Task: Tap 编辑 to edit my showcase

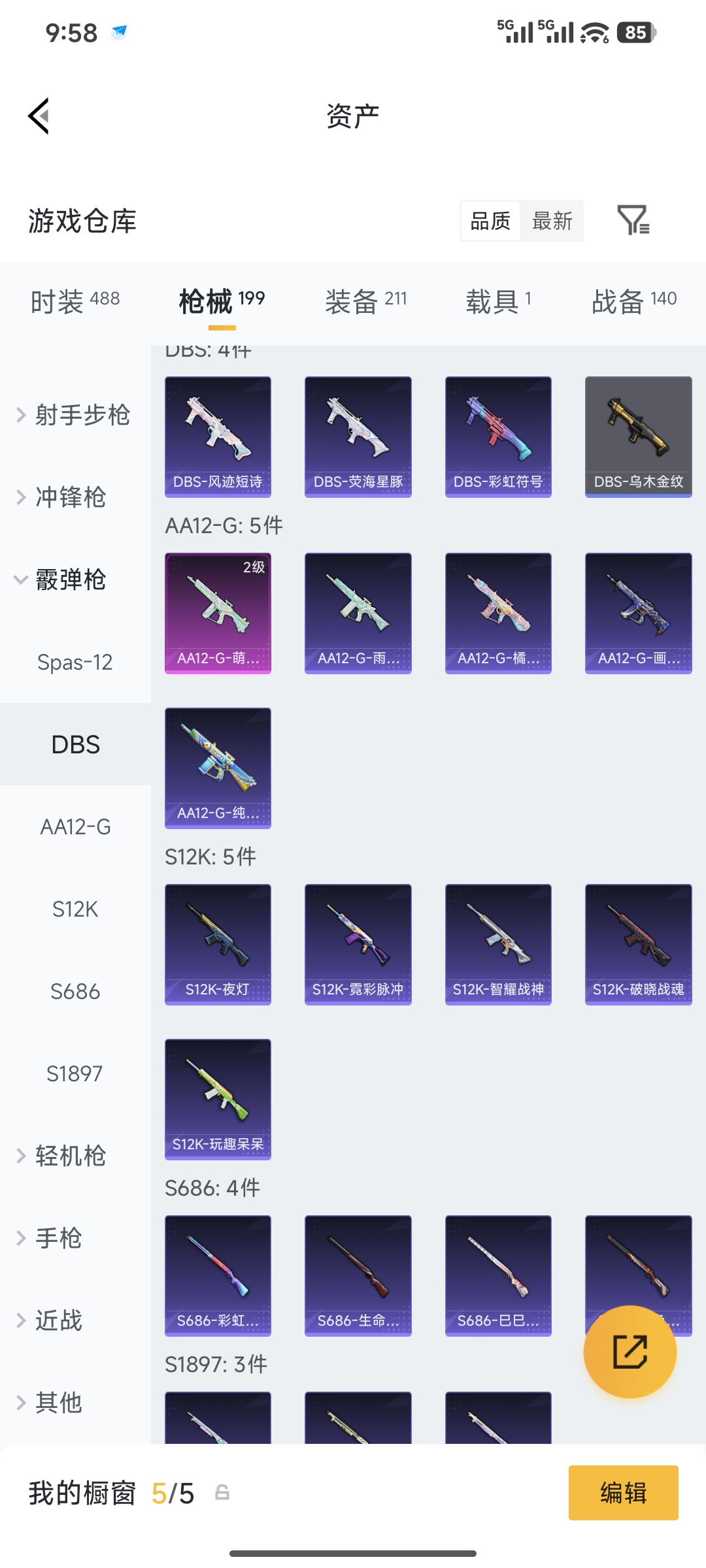Action: (x=623, y=1493)
